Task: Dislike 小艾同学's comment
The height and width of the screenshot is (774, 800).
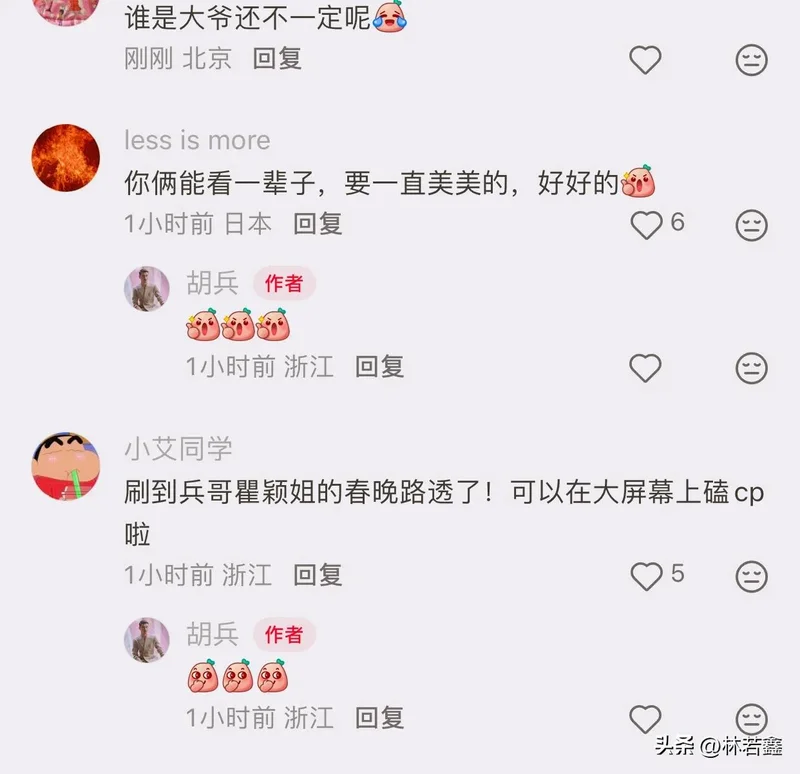Action: 751,576
